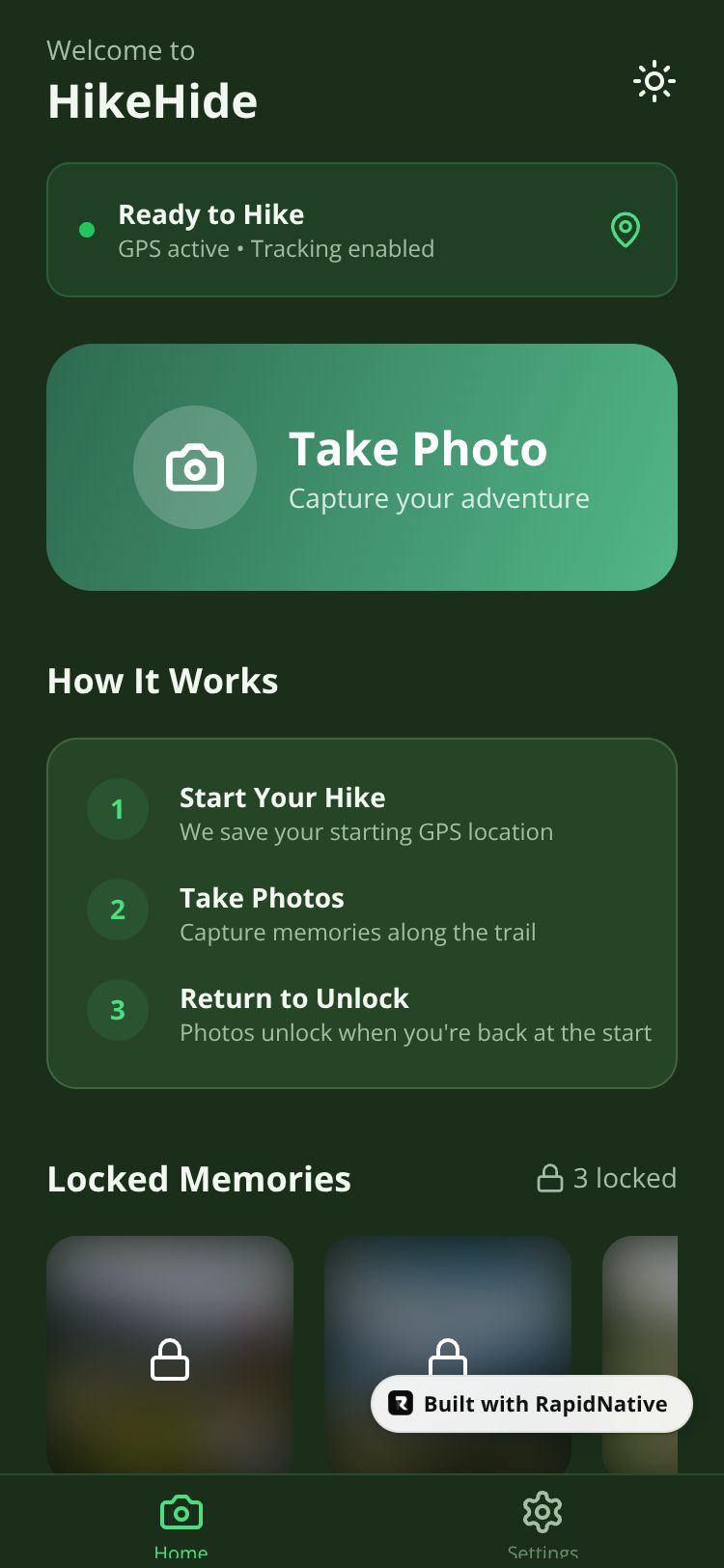Tap the Take Photo button
The height and width of the screenshot is (1568, 724).
click(362, 467)
